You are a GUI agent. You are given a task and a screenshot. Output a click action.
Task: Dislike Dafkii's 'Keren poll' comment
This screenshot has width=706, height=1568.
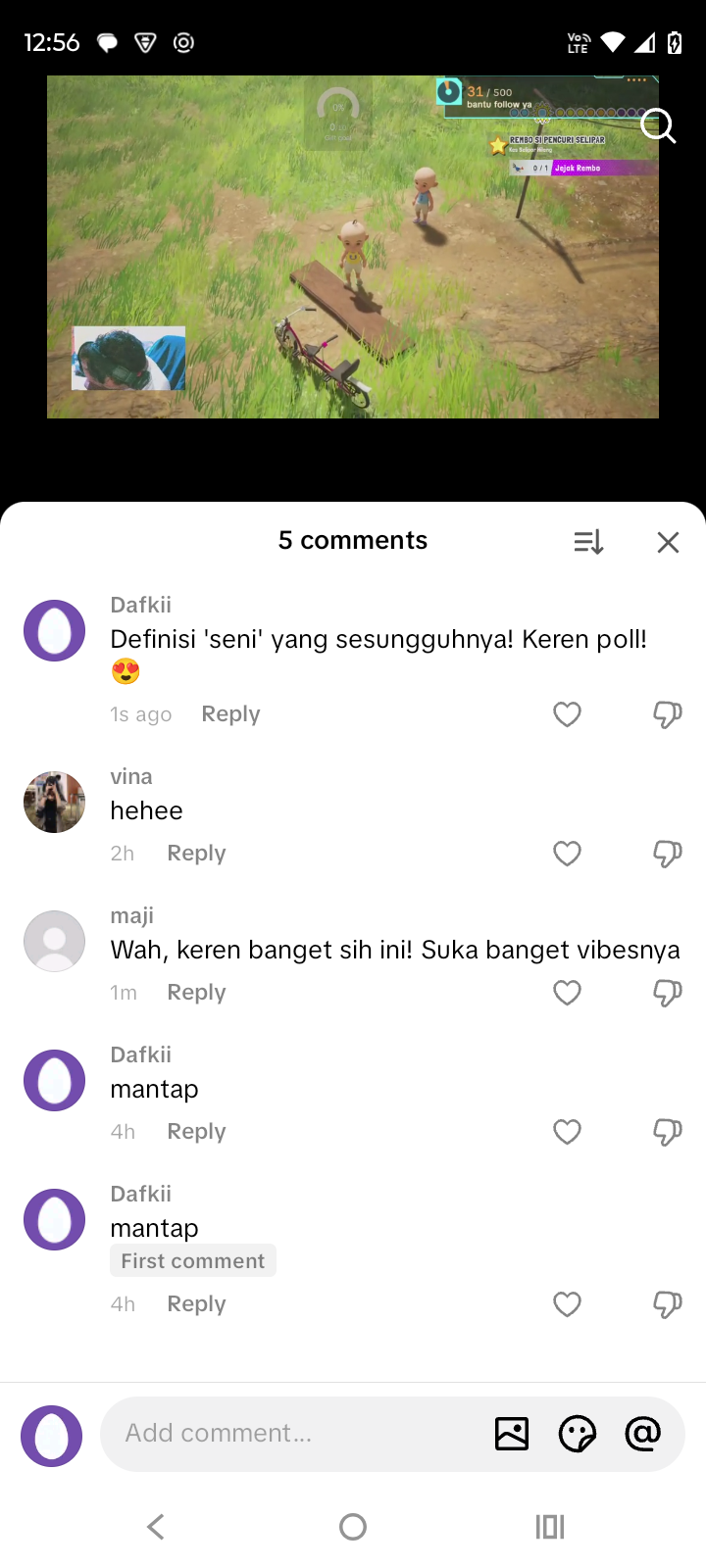click(668, 714)
